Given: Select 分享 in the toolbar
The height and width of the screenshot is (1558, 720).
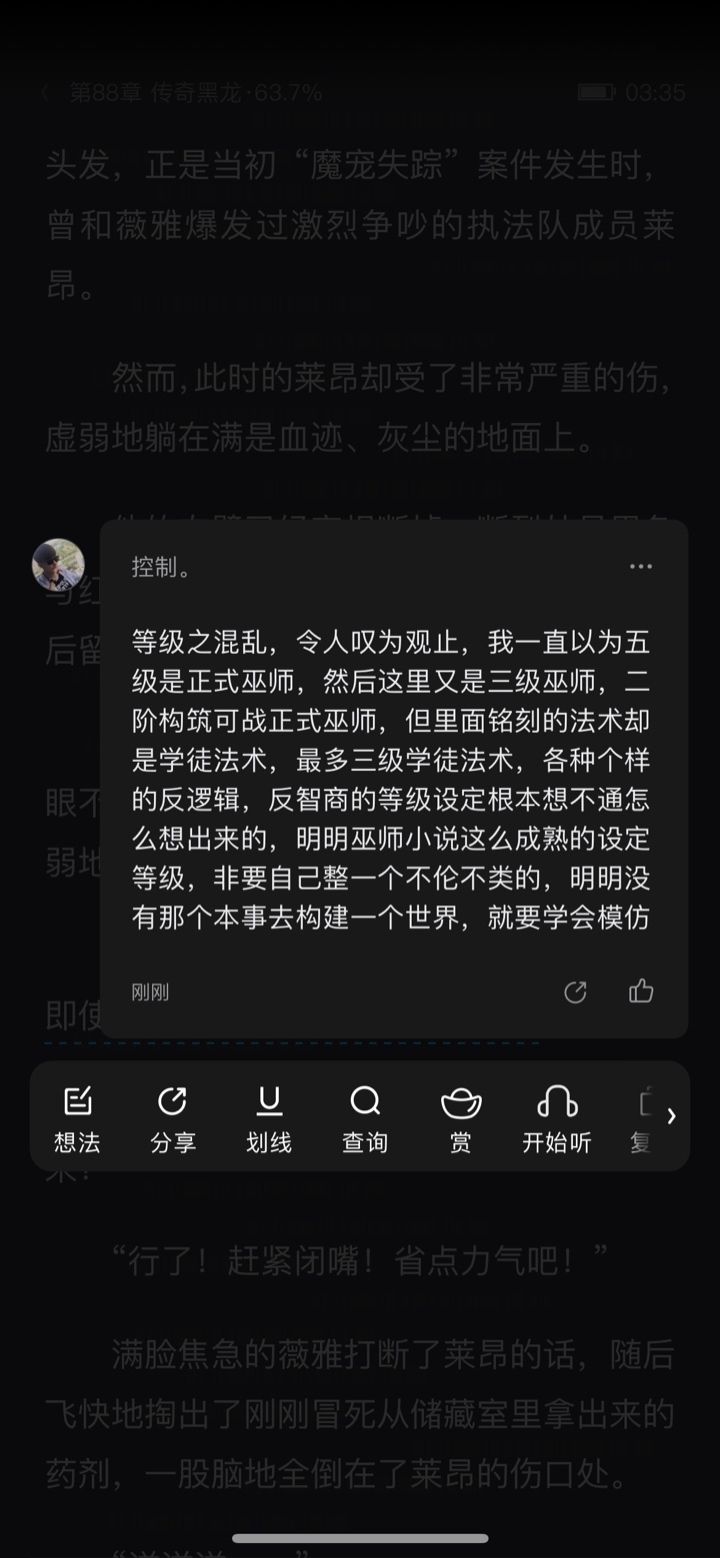Looking at the screenshot, I should pos(173,1119).
